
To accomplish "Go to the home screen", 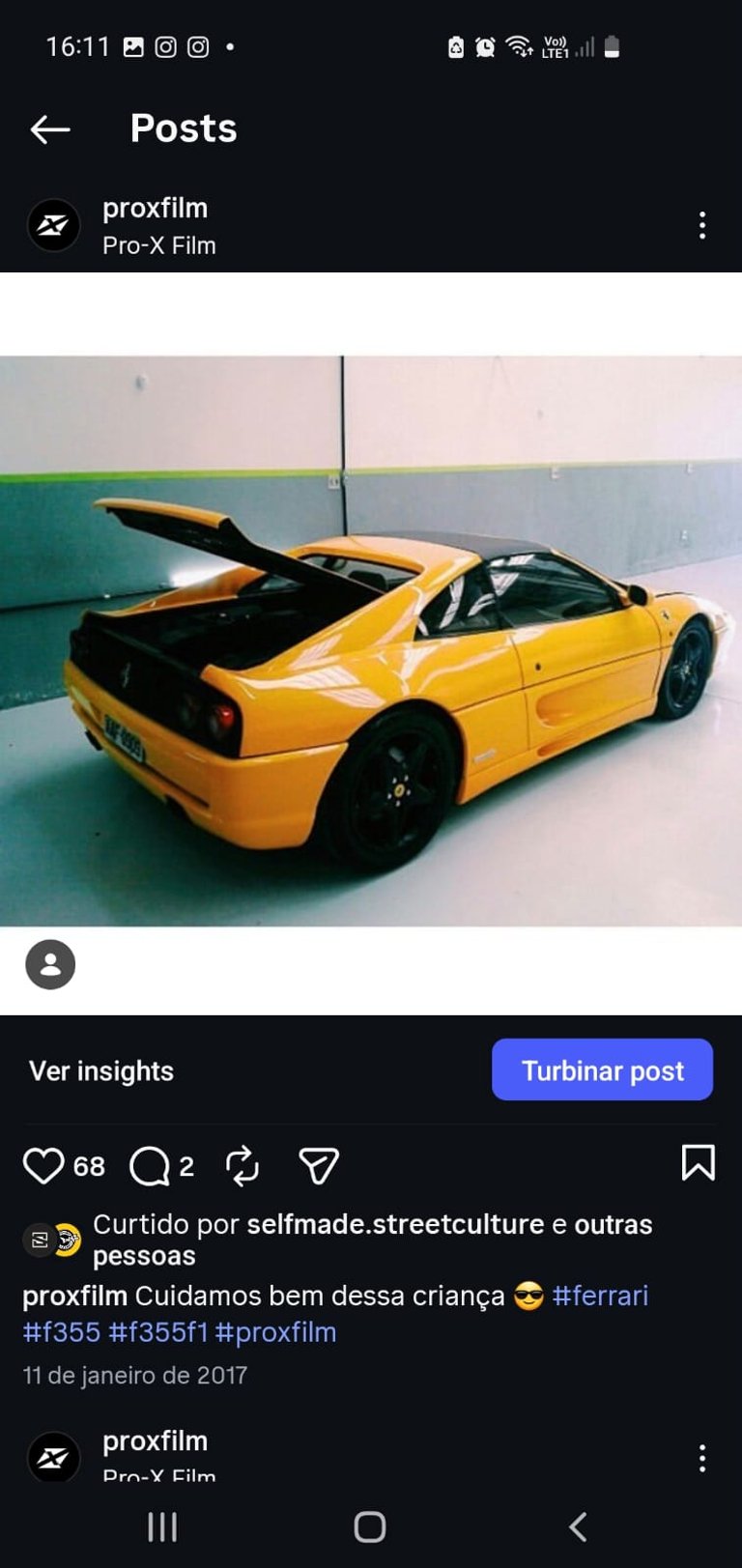I will pyautogui.click(x=370, y=1526).
